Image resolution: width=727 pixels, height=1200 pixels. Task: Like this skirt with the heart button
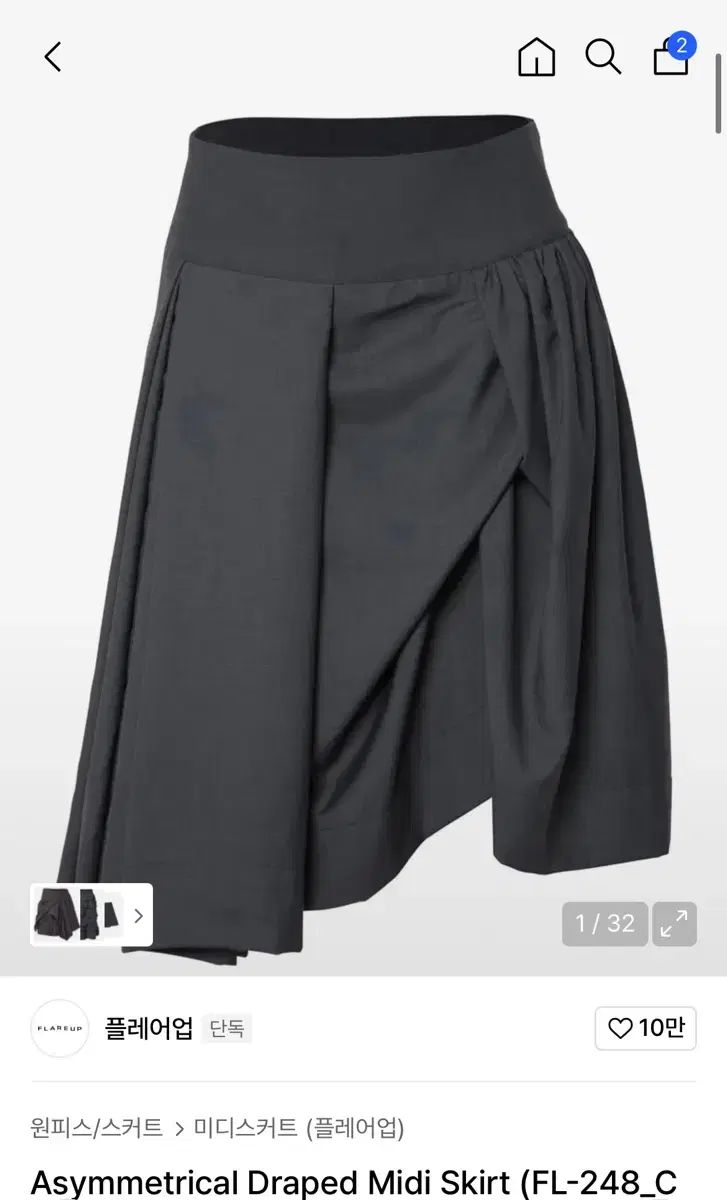(x=646, y=1028)
